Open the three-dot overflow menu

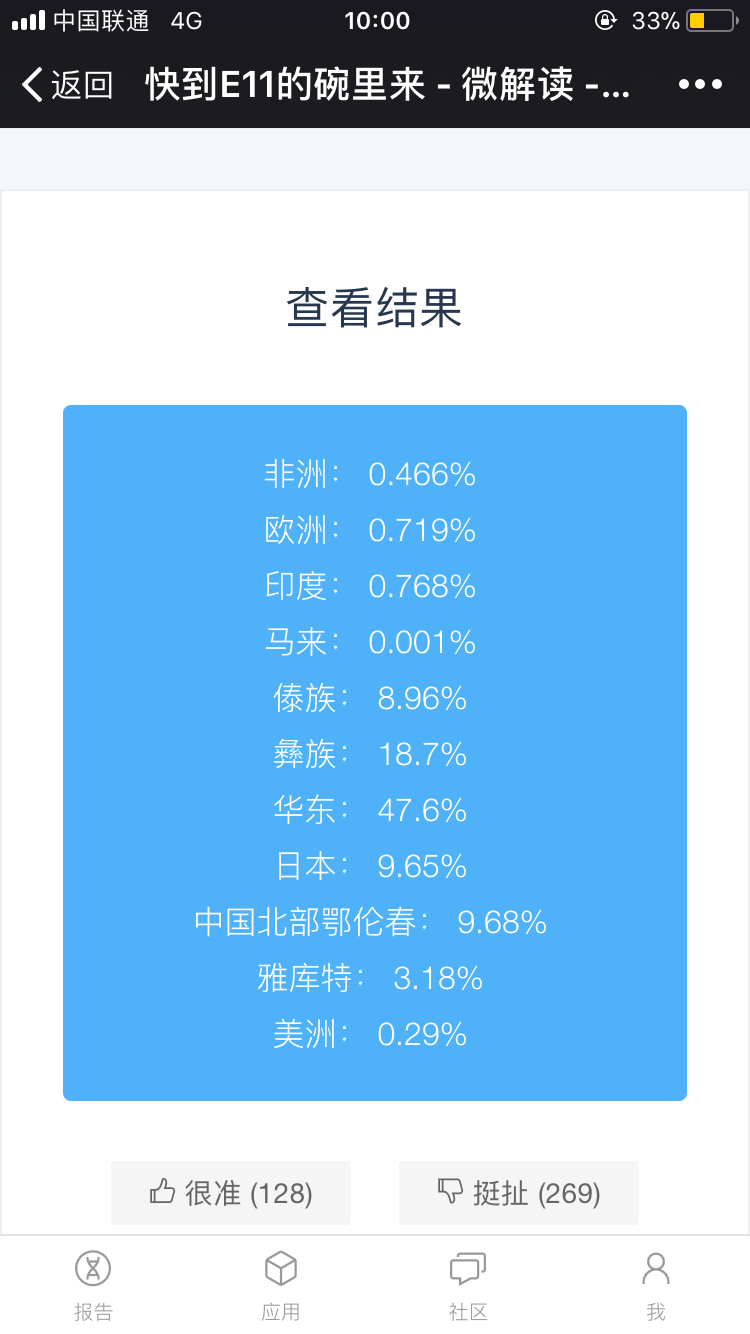700,85
